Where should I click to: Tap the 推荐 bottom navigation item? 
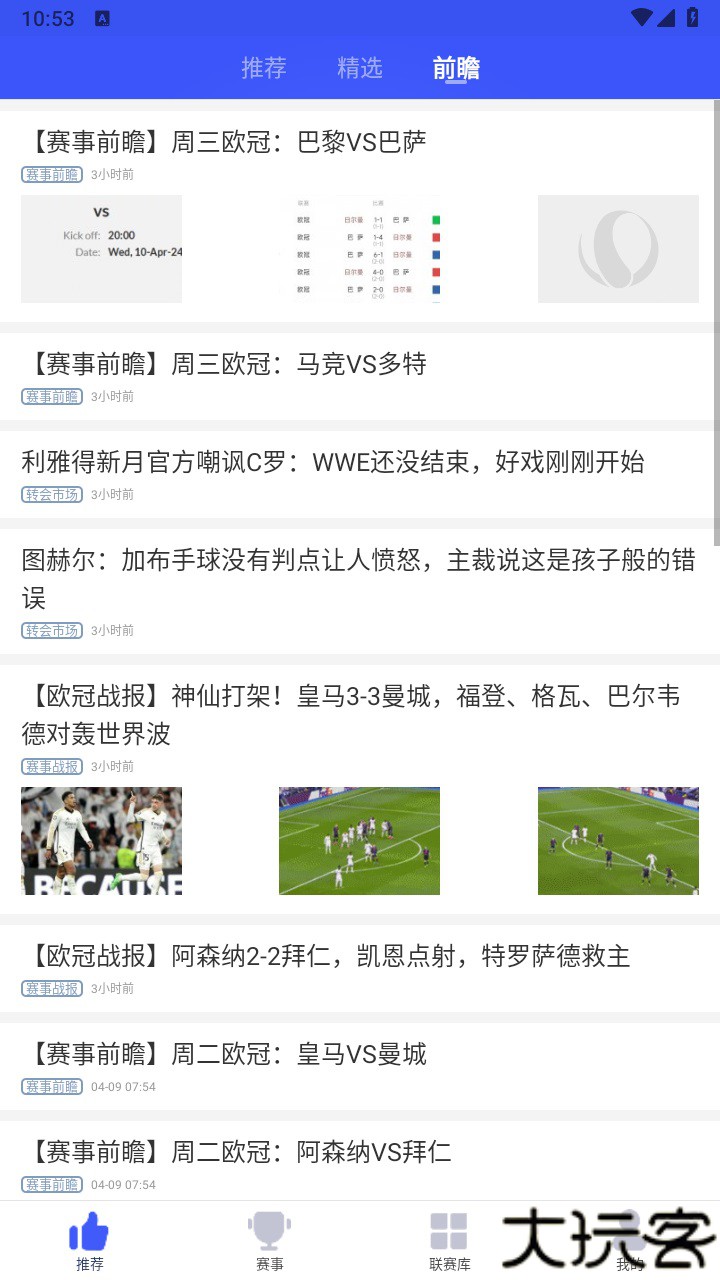click(90, 1242)
